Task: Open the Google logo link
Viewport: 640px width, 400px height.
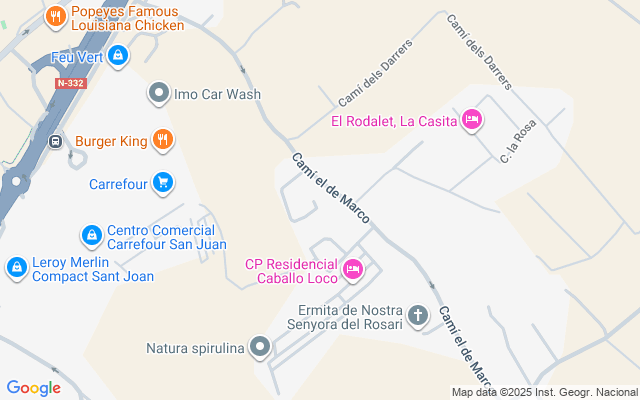Action: click(x=33, y=388)
